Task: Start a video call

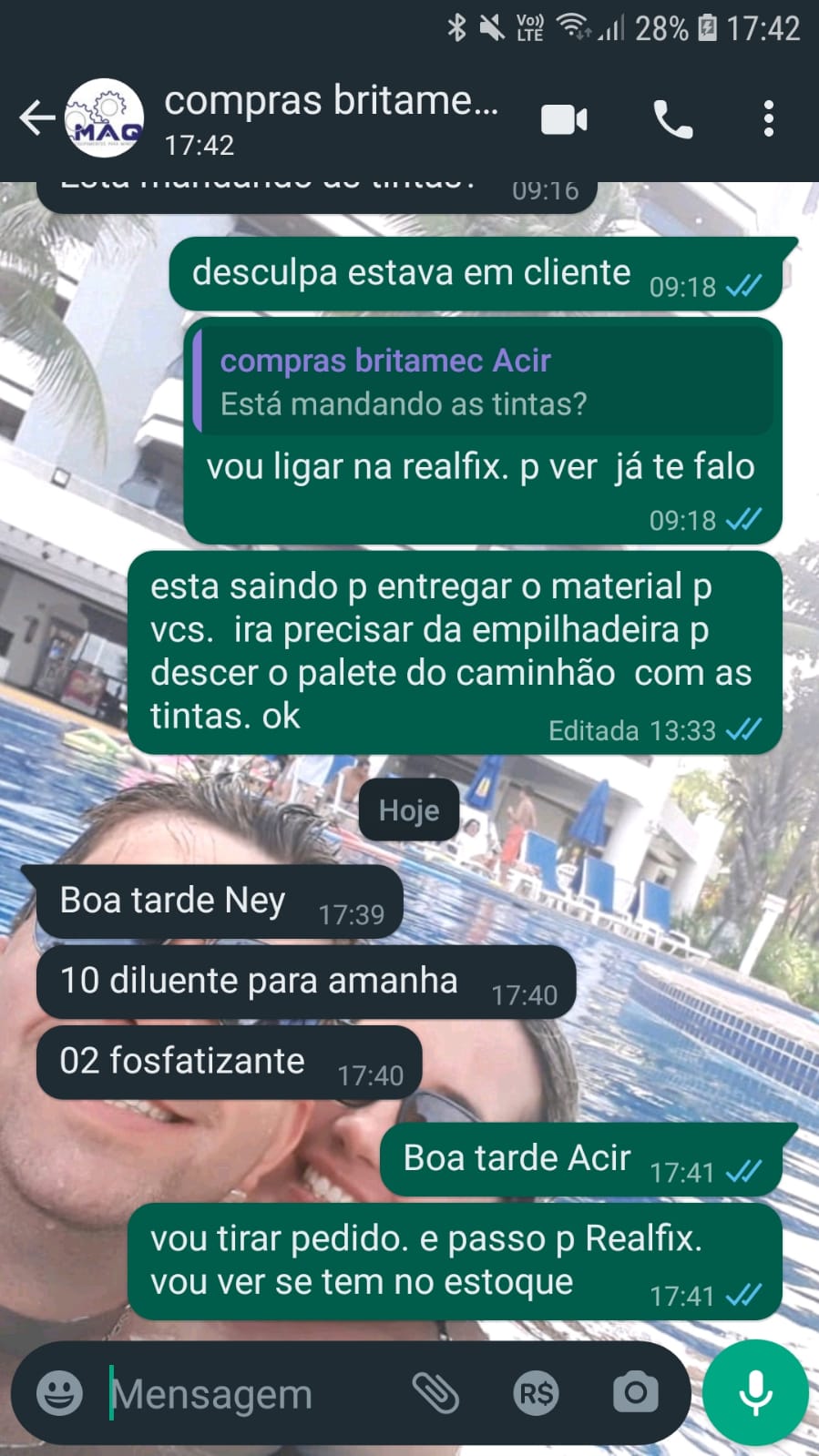Action: coord(564,119)
